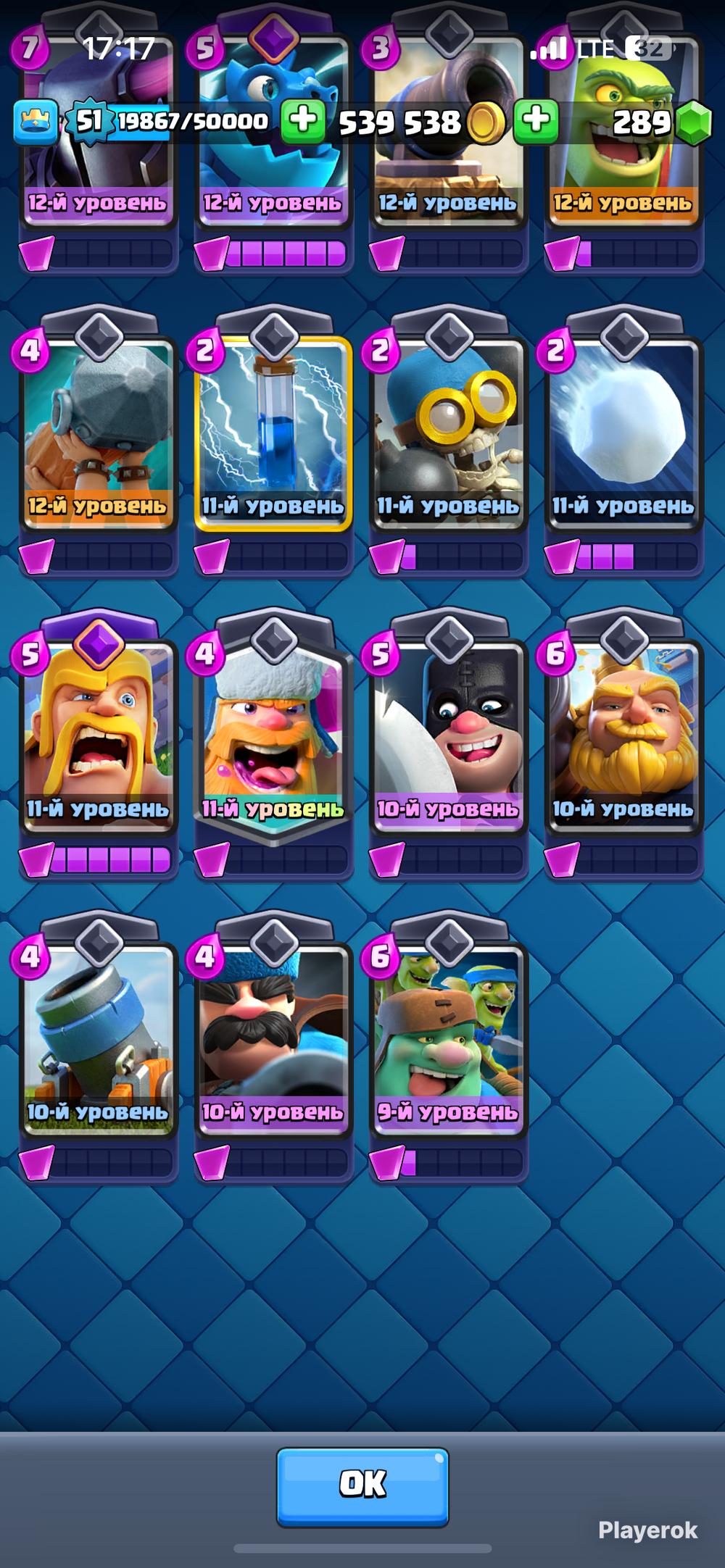This screenshot has width=725, height=1568.
Task: Open the mustached Hunter card
Action: point(274,1048)
